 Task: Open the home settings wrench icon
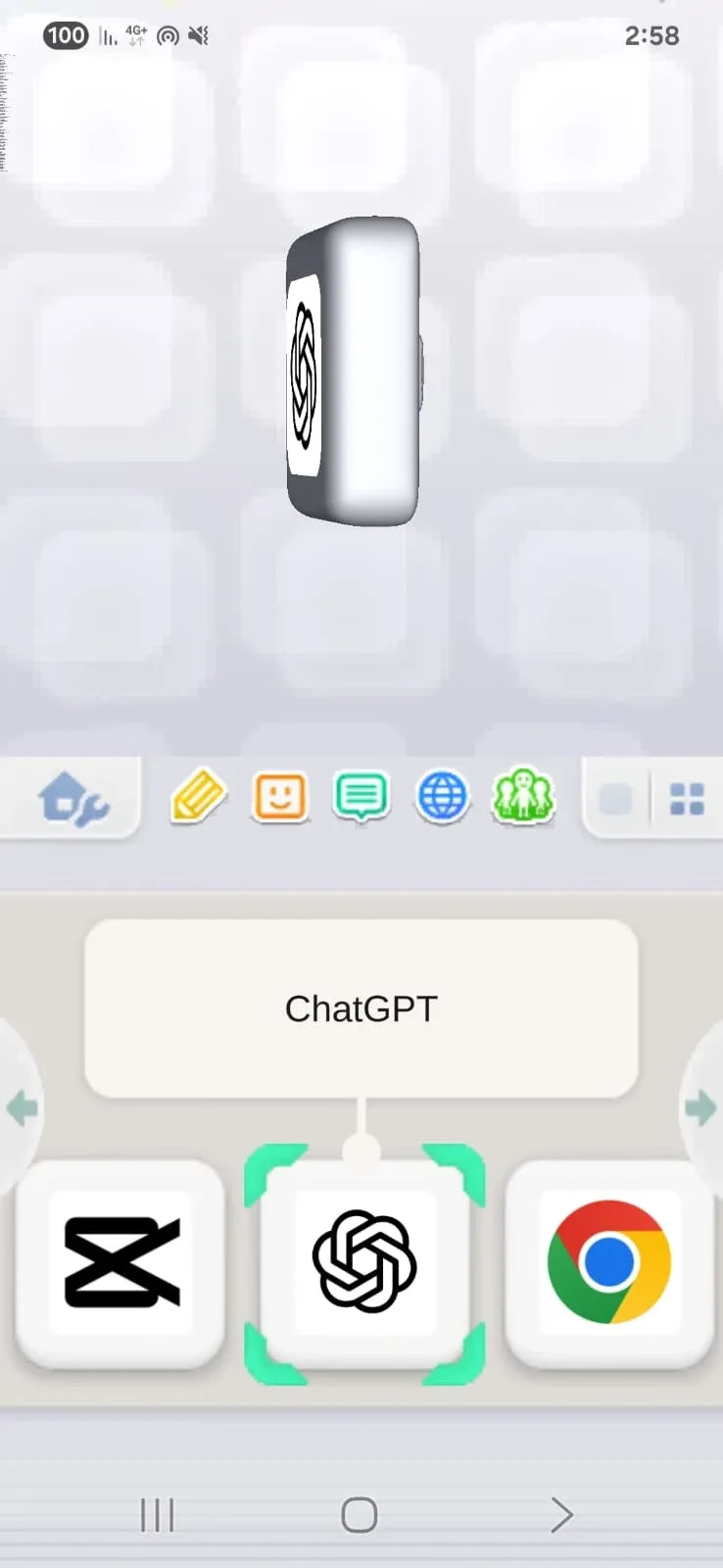click(x=73, y=799)
